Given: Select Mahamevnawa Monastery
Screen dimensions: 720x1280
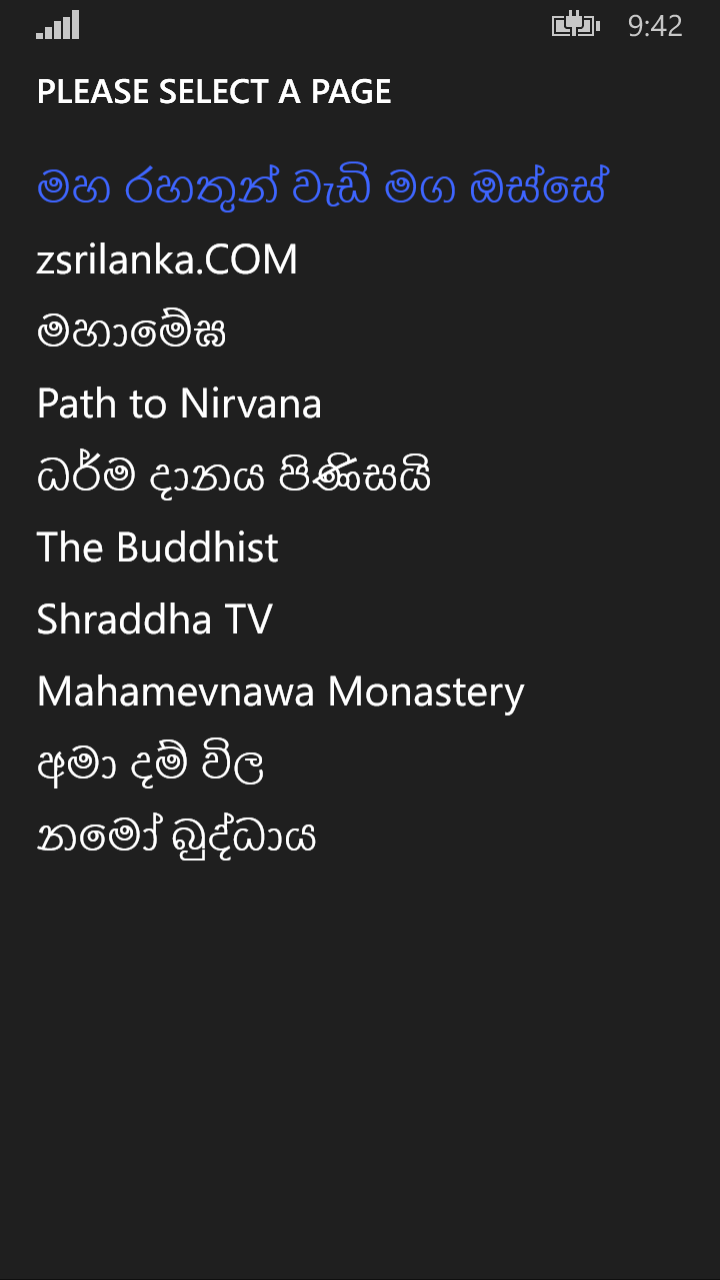Looking at the screenshot, I should (280, 692).
